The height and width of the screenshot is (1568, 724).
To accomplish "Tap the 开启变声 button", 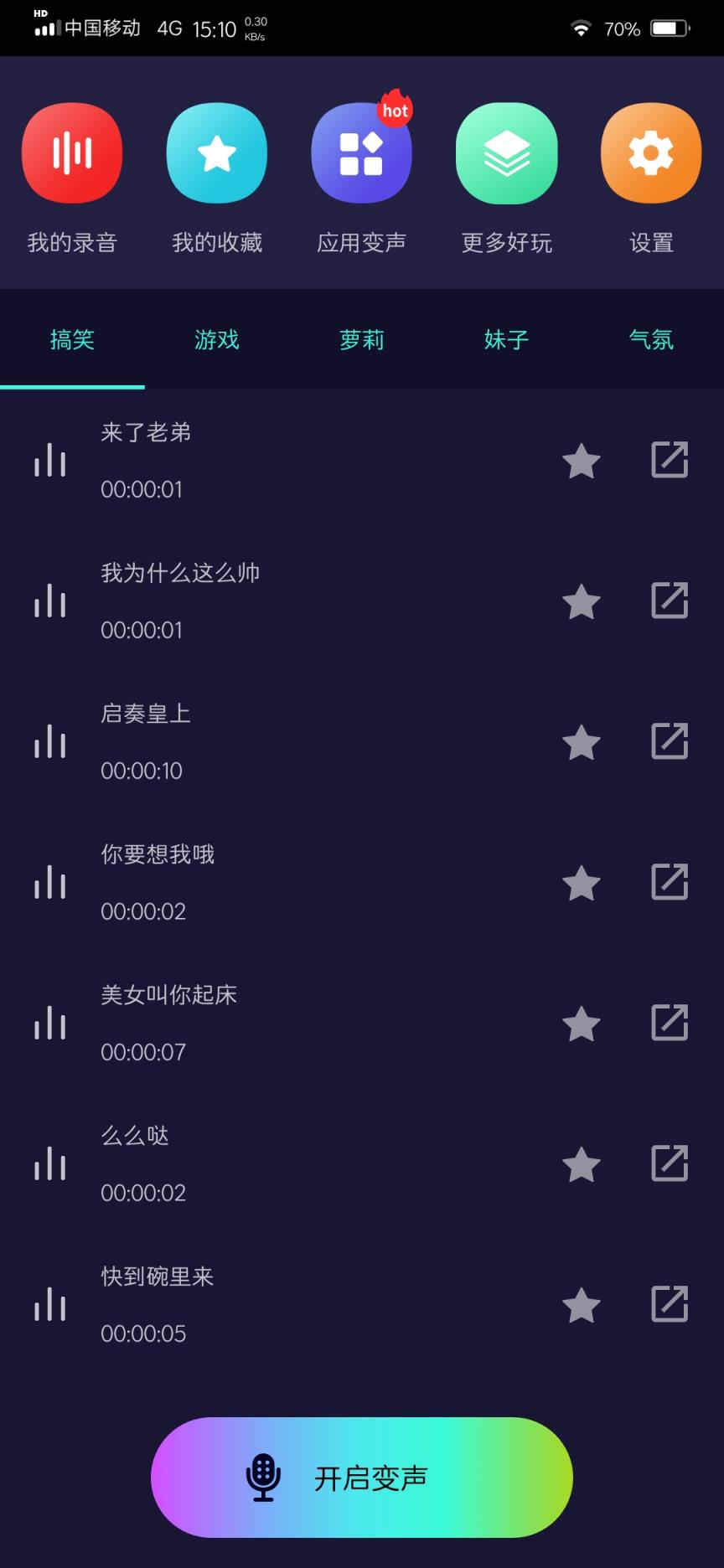I will [362, 1477].
